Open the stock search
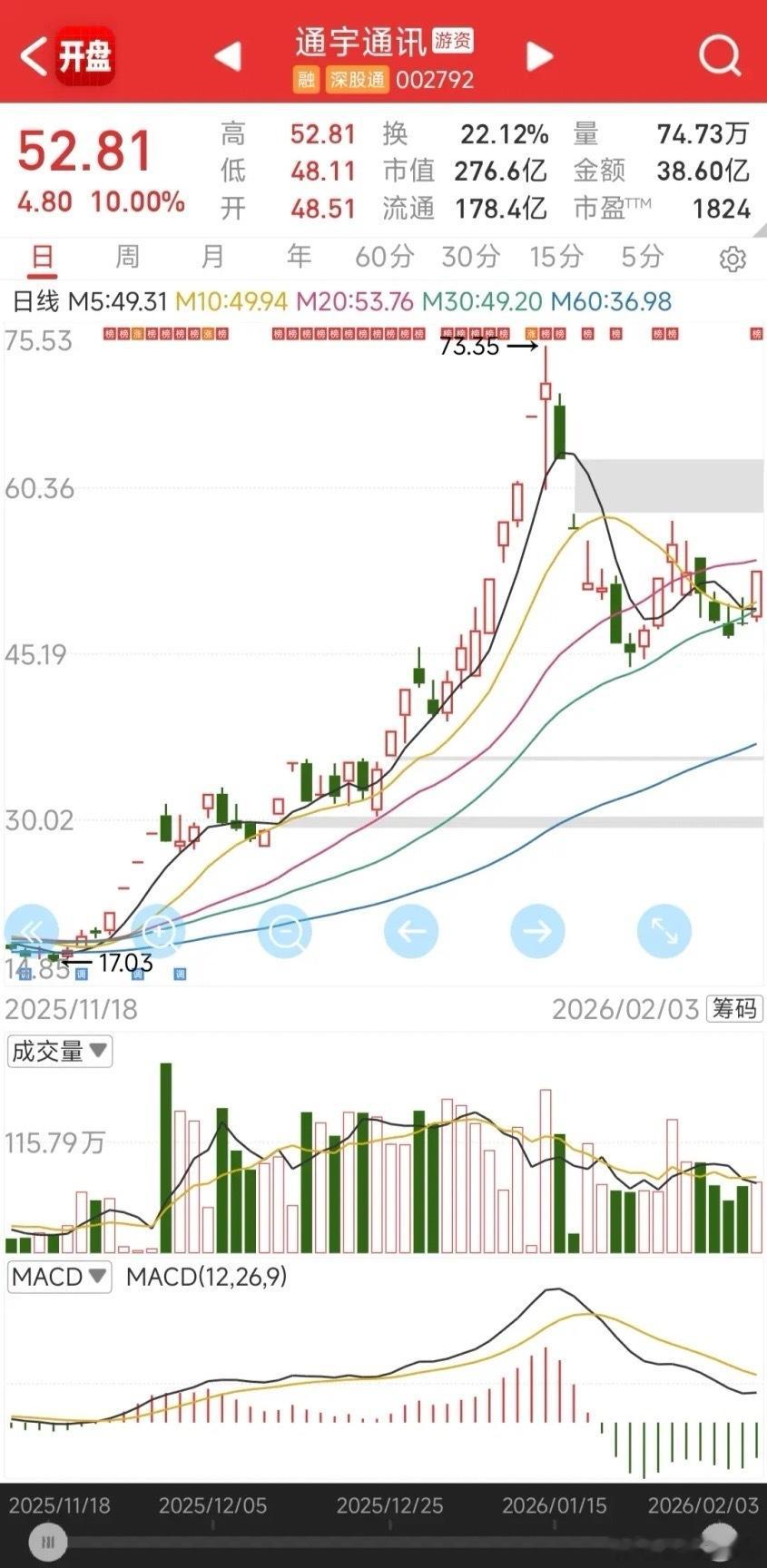The height and width of the screenshot is (1568, 767). click(x=720, y=56)
